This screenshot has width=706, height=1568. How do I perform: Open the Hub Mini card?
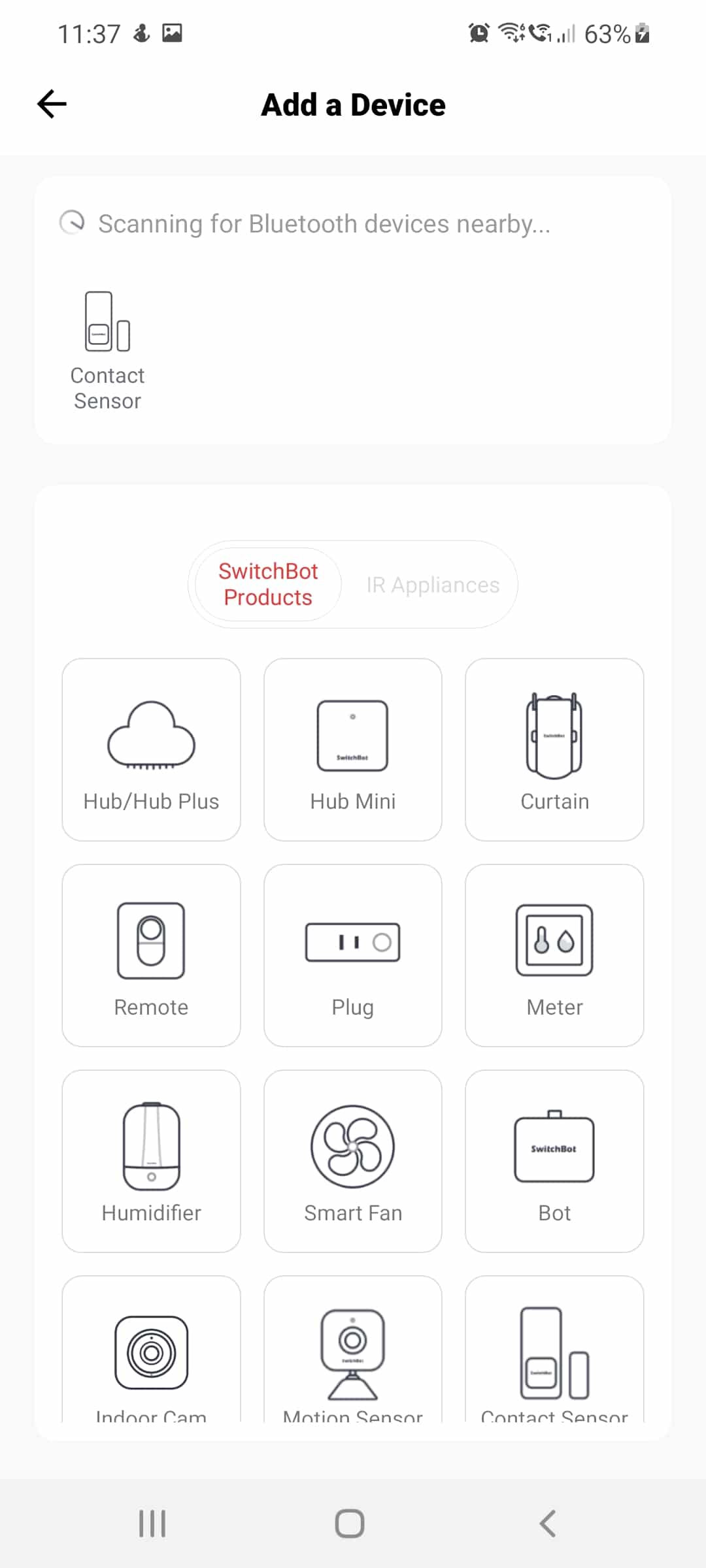[x=353, y=749]
